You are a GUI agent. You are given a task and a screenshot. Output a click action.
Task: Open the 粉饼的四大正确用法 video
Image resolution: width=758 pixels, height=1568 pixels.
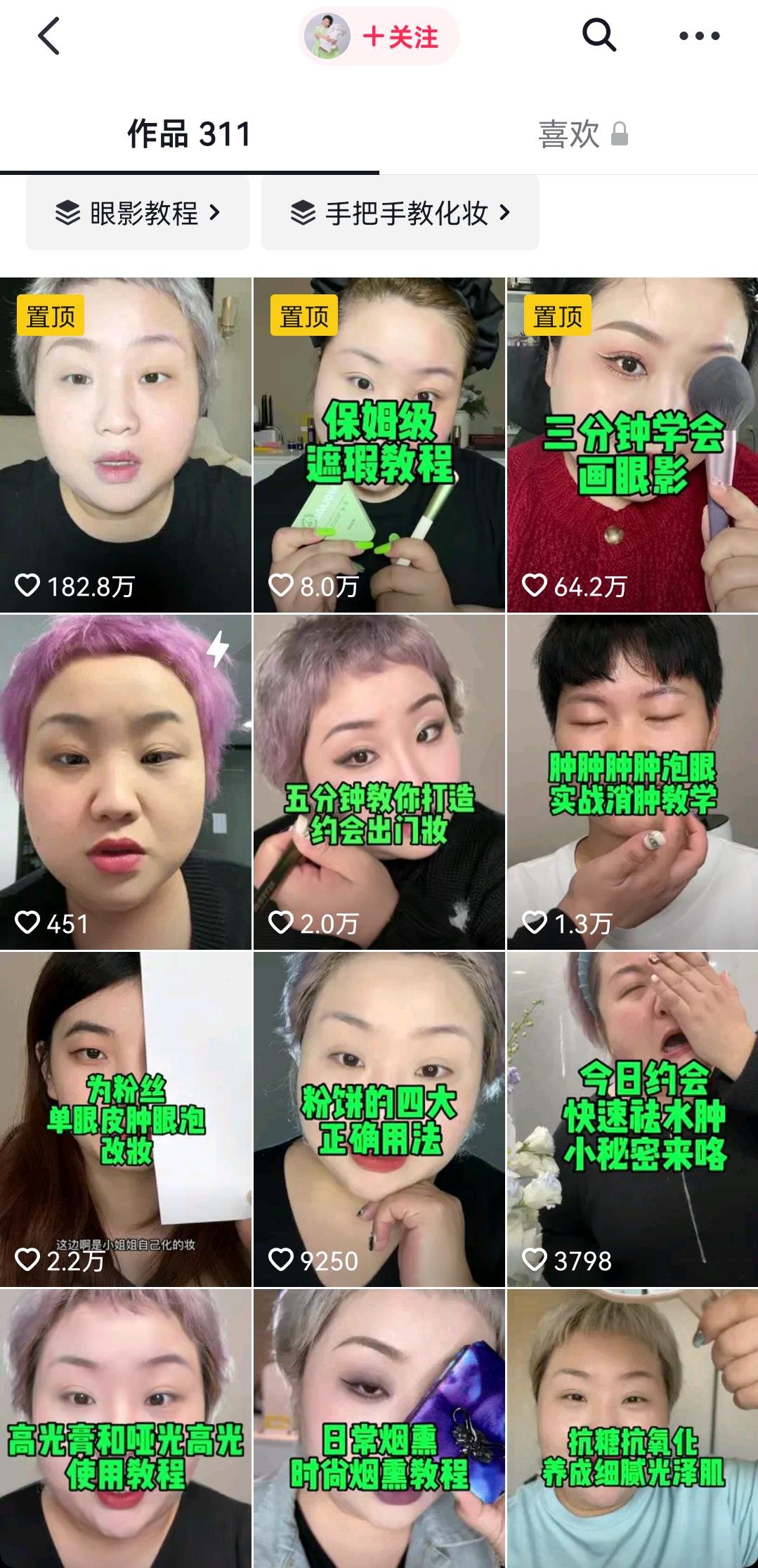(379, 1119)
